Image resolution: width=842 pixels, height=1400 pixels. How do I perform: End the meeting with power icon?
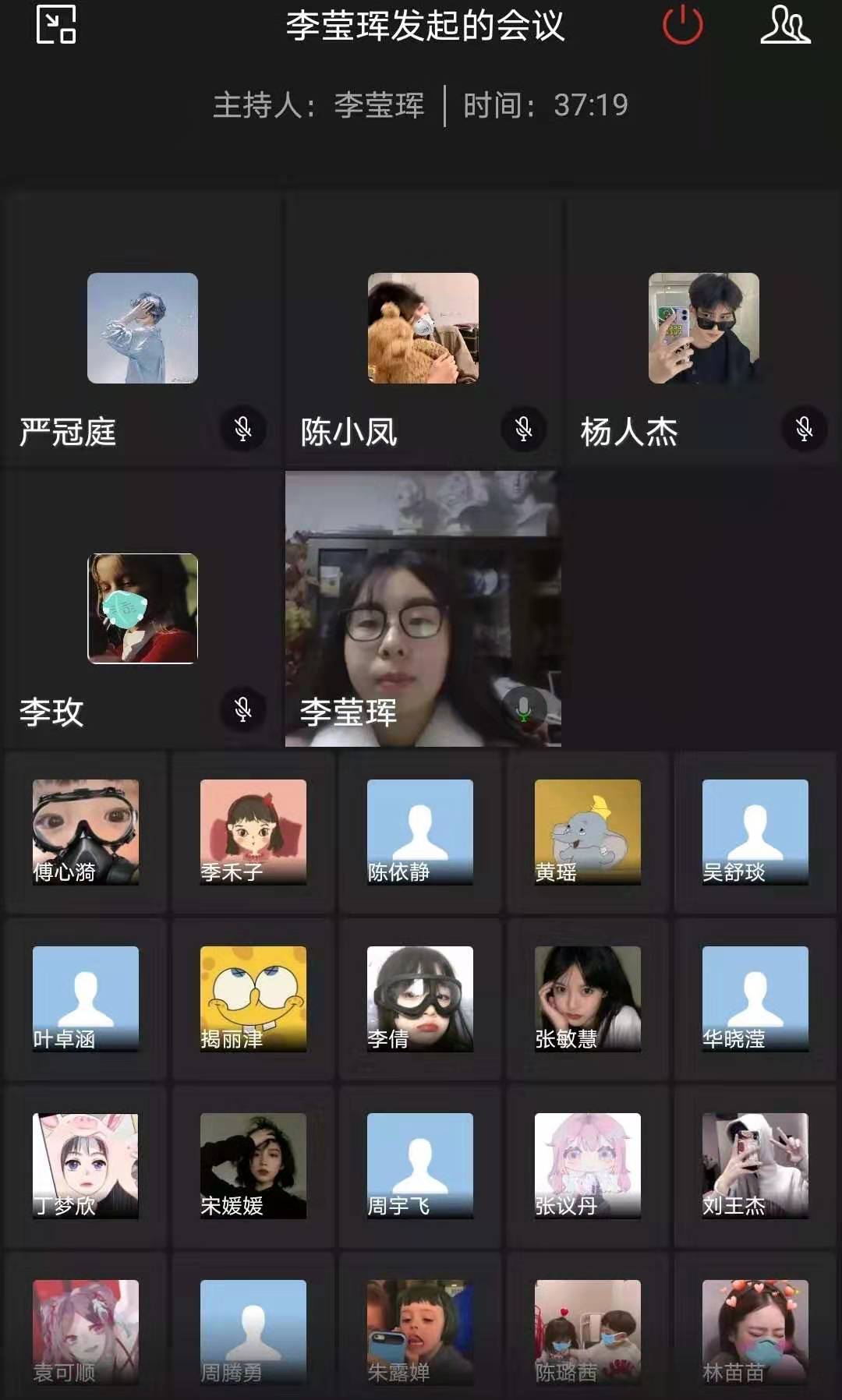pos(682,24)
